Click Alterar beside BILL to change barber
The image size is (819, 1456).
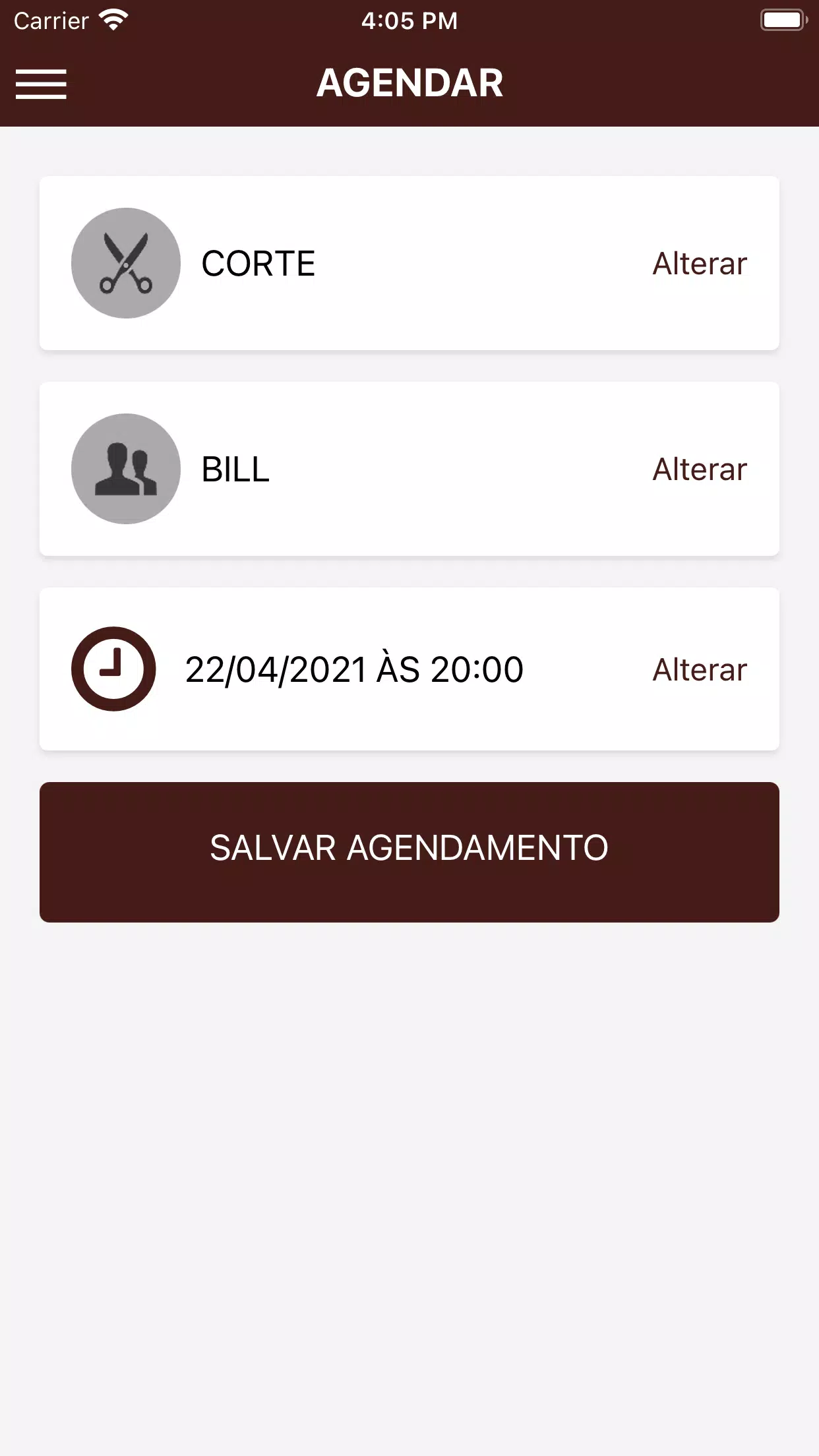699,469
